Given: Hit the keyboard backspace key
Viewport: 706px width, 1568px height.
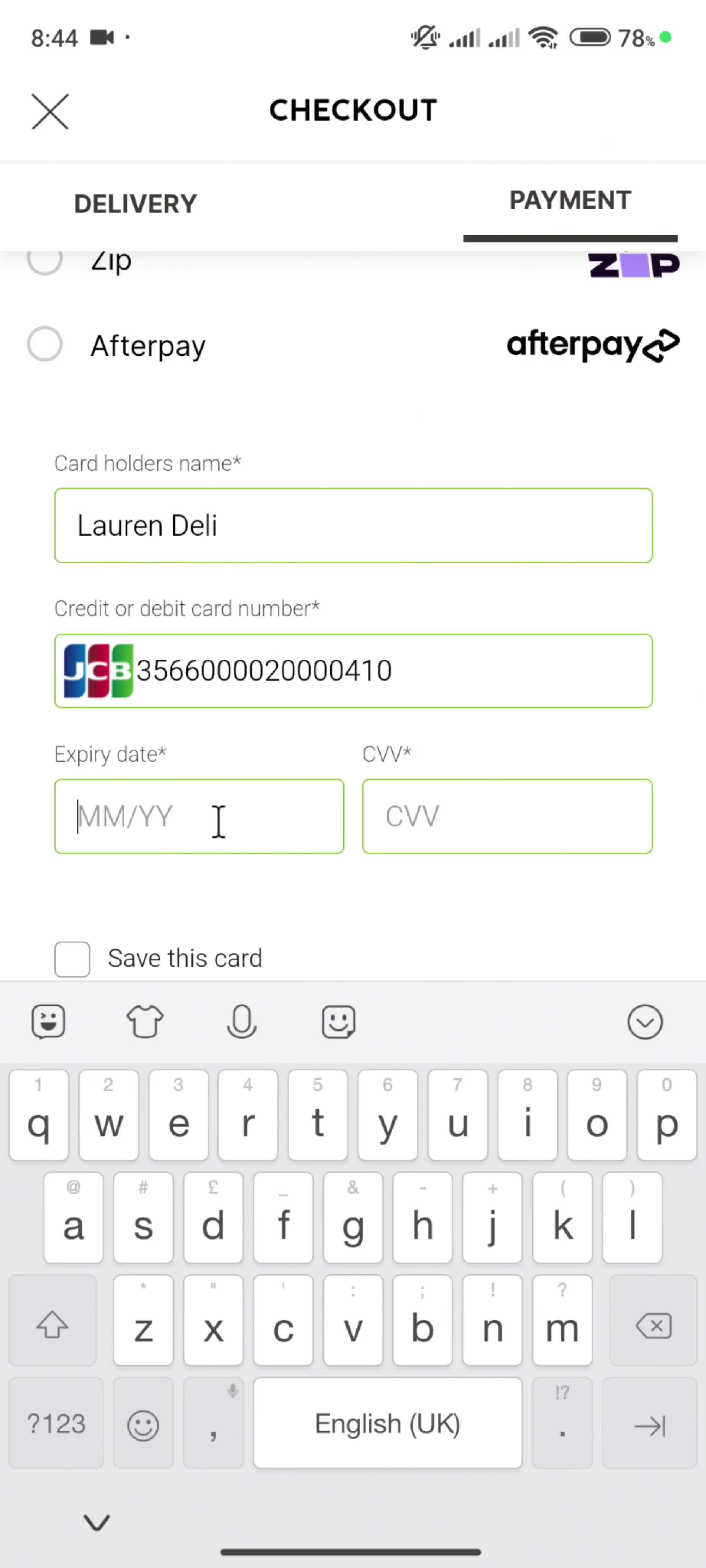Looking at the screenshot, I should (x=653, y=1326).
